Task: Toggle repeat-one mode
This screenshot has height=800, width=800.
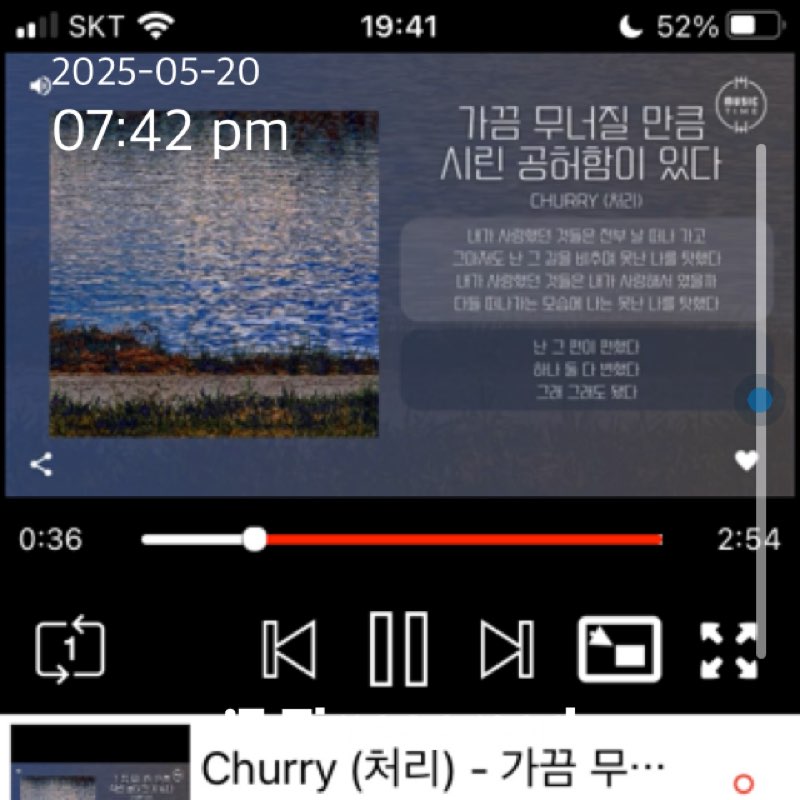Action: click(x=70, y=650)
